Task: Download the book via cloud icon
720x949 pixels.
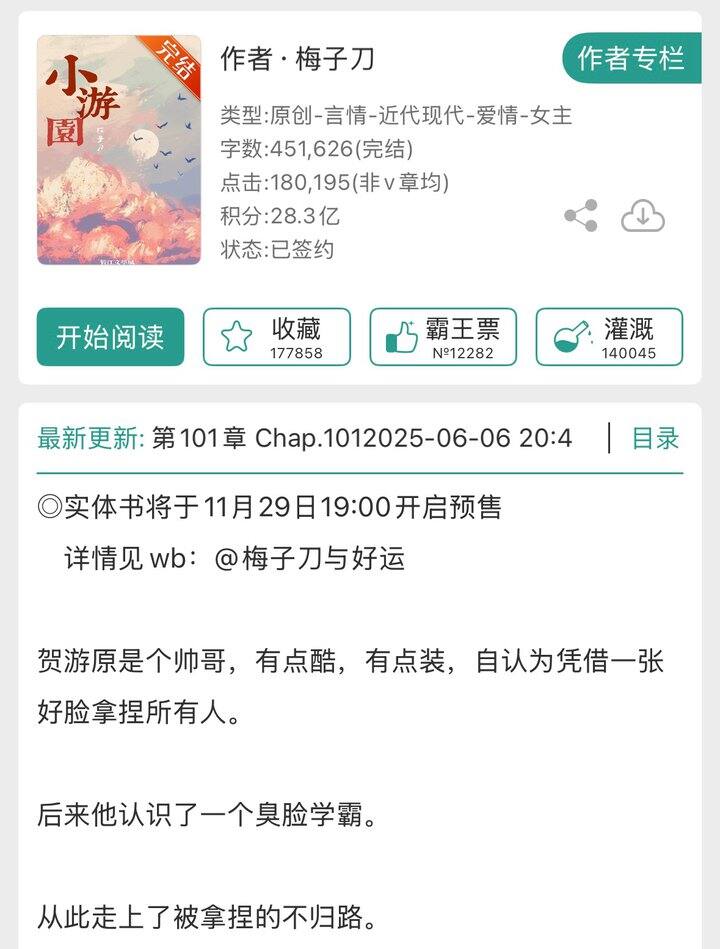Action: point(643,216)
